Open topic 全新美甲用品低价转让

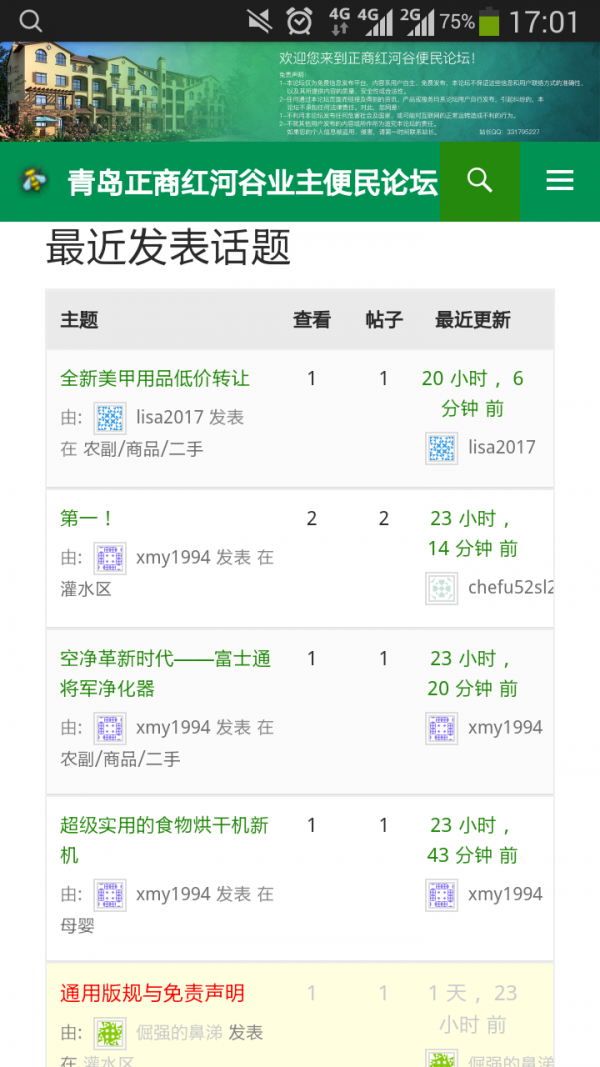tap(155, 378)
